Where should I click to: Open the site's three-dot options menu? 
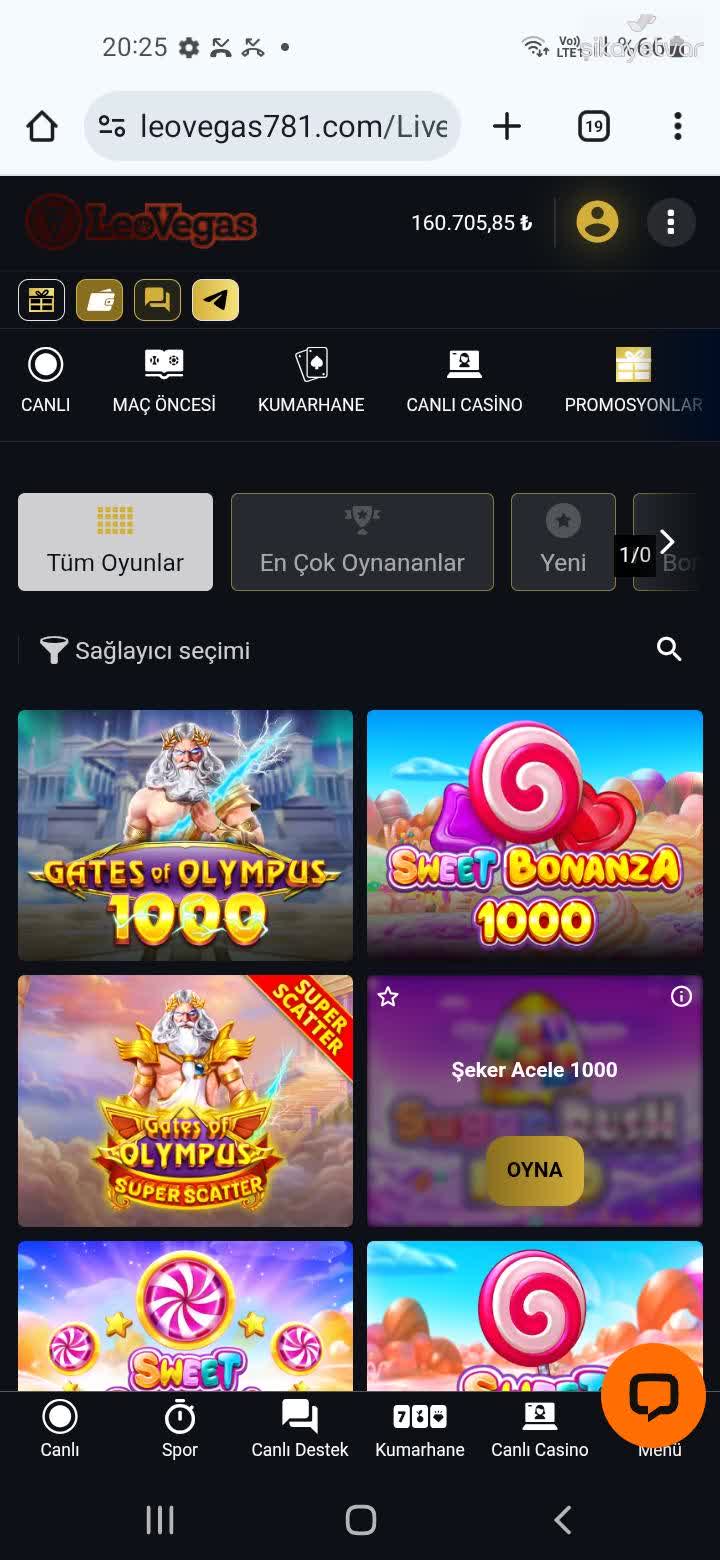[670, 222]
